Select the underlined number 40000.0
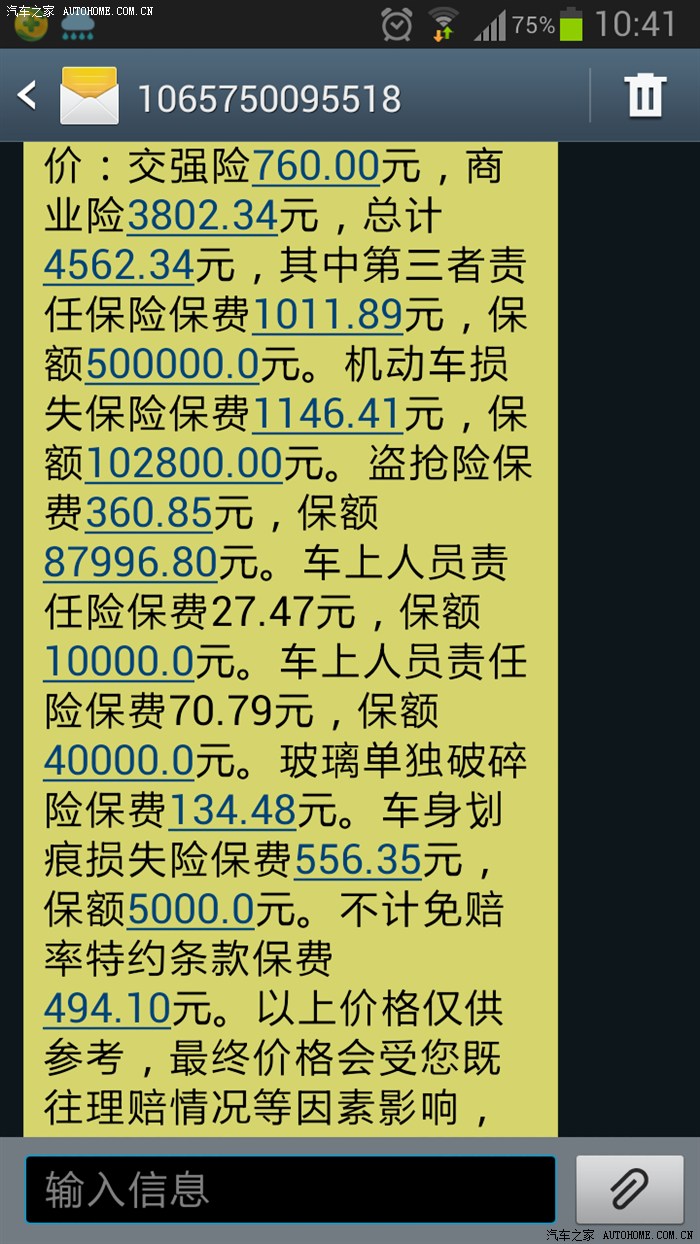 click(118, 761)
